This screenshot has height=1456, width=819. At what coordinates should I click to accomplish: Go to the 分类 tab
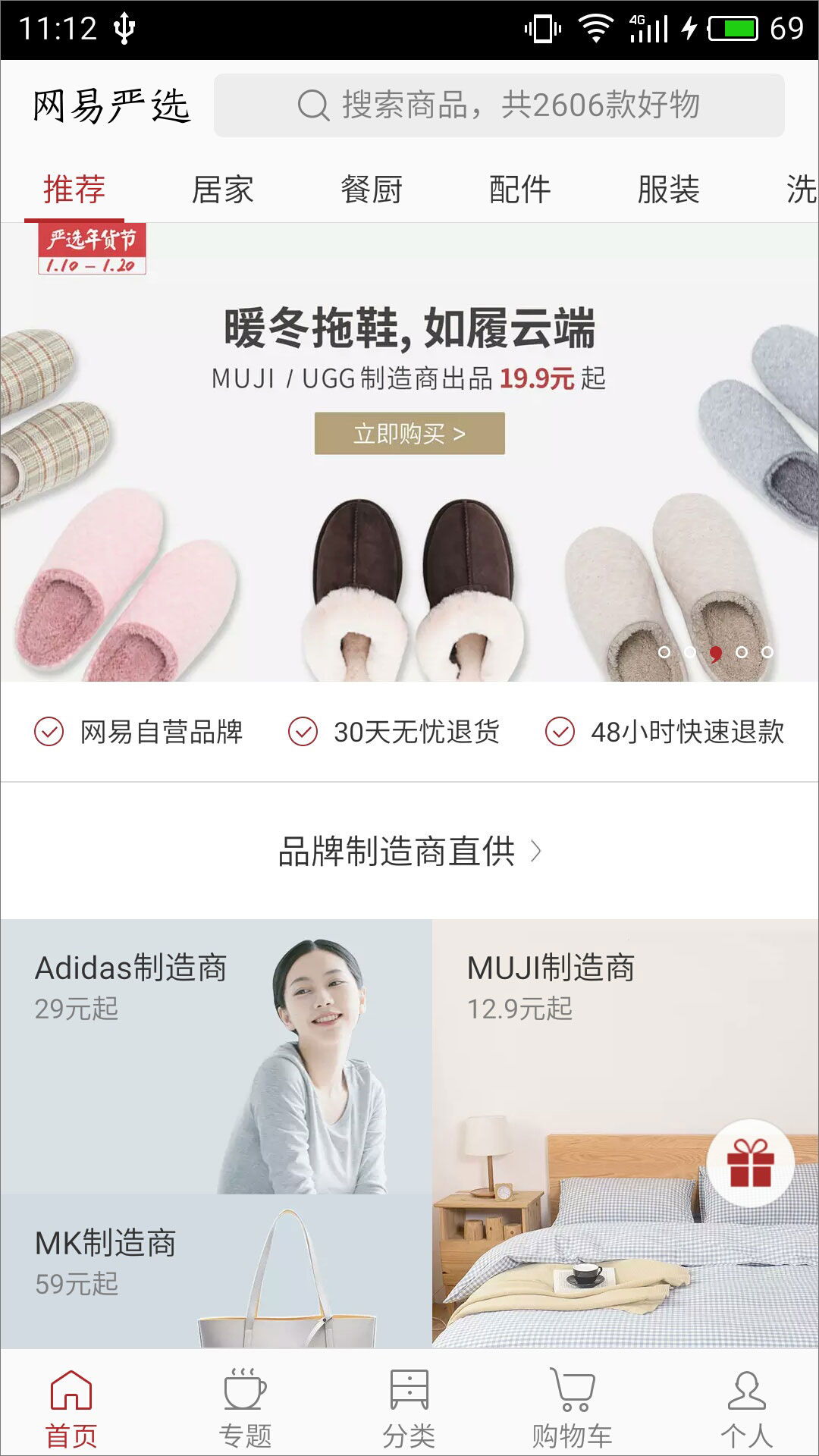pyautogui.click(x=409, y=1409)
